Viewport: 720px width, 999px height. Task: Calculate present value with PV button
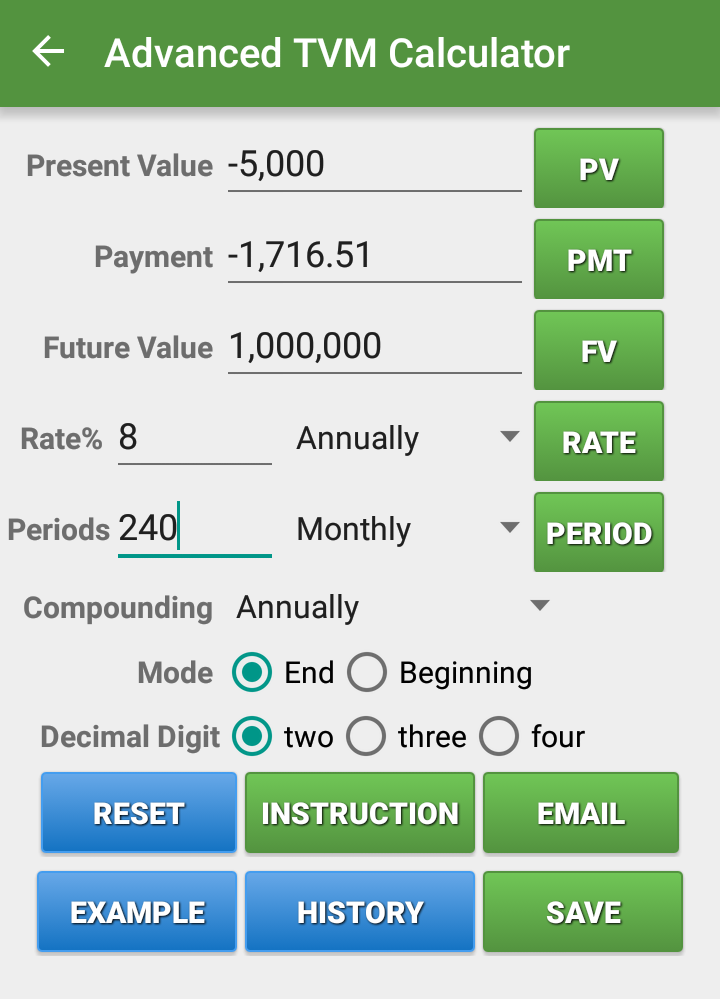tap(598, 169)
